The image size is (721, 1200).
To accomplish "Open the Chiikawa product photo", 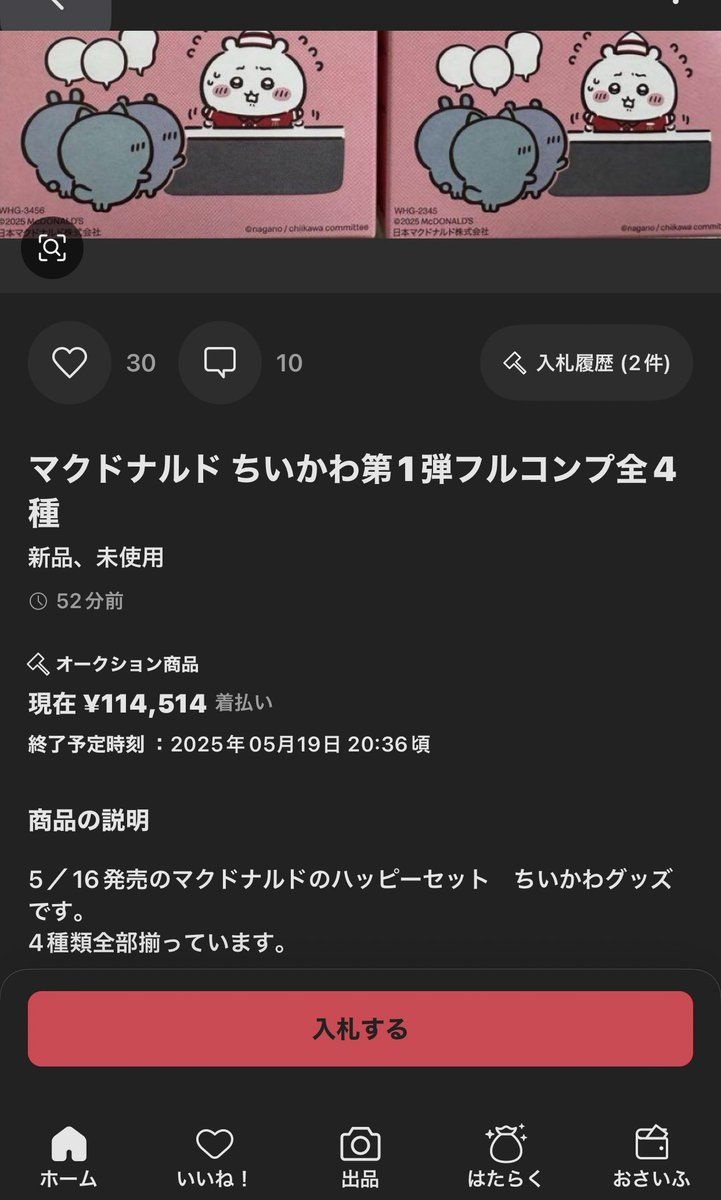I will (360, 130).
